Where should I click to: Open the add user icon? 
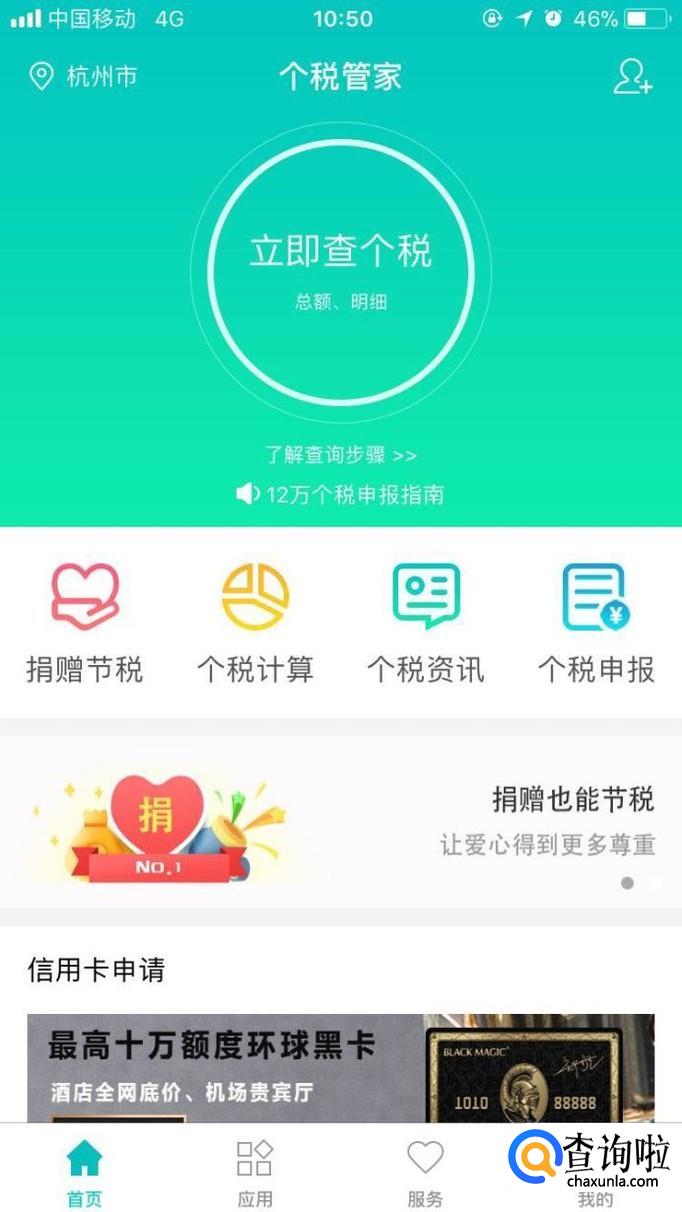coord(633,77)
